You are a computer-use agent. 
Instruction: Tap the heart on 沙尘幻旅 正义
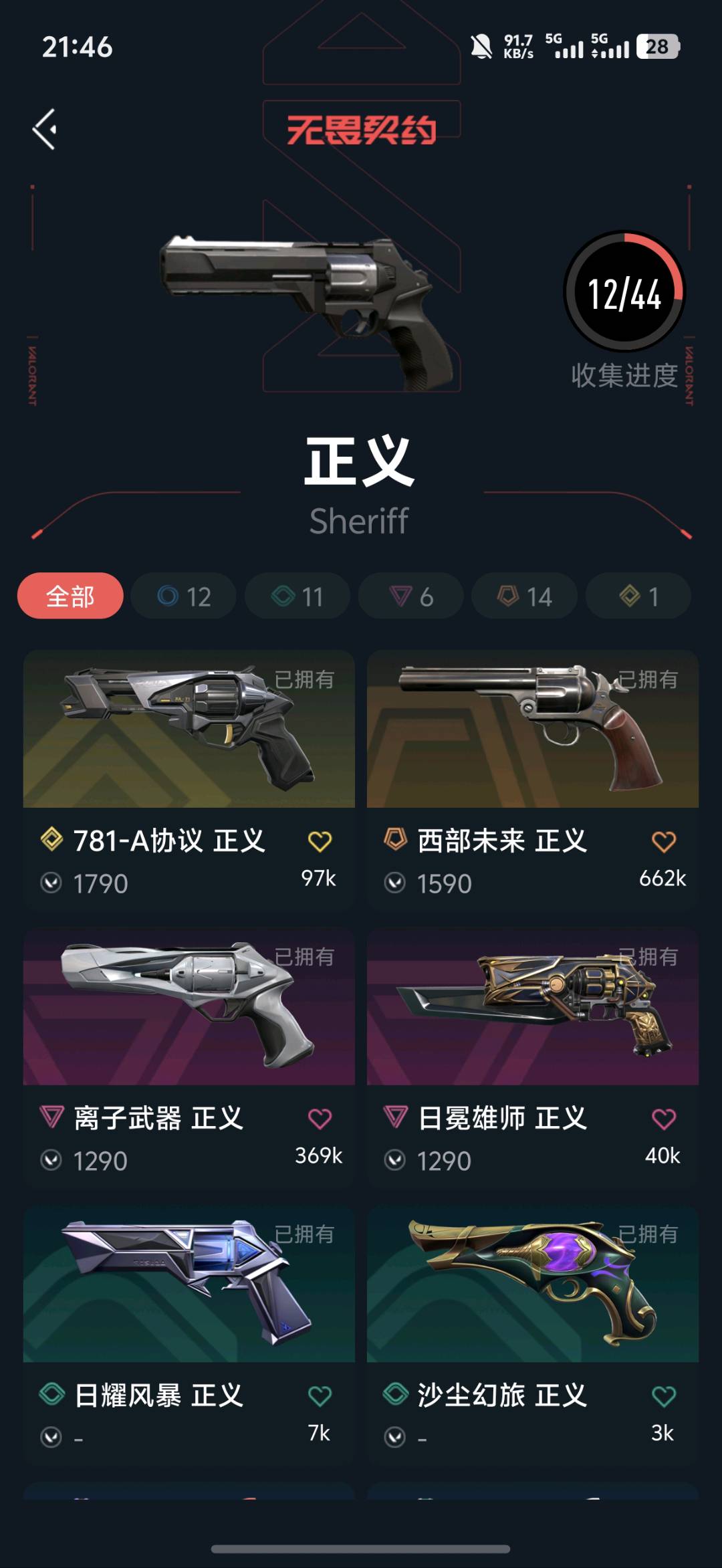(663, 1396)
